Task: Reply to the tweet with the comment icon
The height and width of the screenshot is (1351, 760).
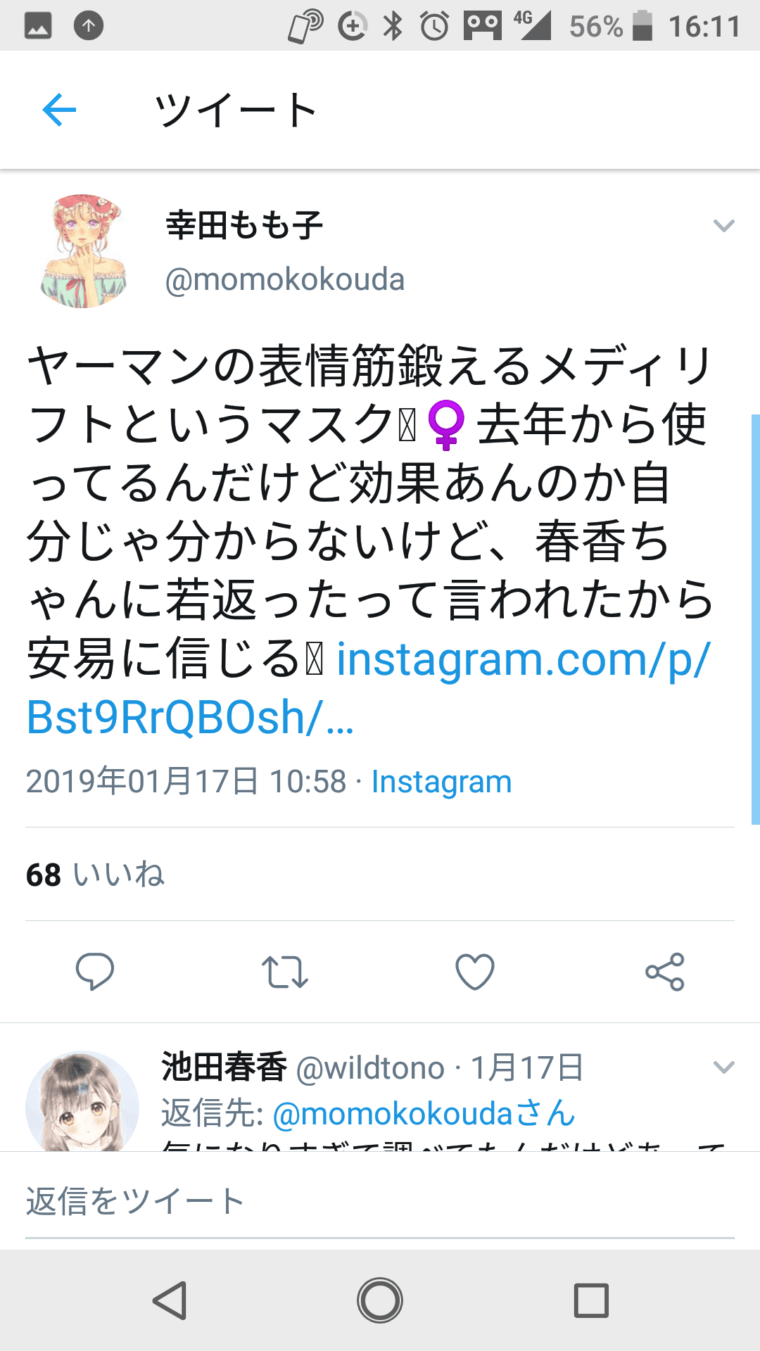Action: click(x=95, y=971)
